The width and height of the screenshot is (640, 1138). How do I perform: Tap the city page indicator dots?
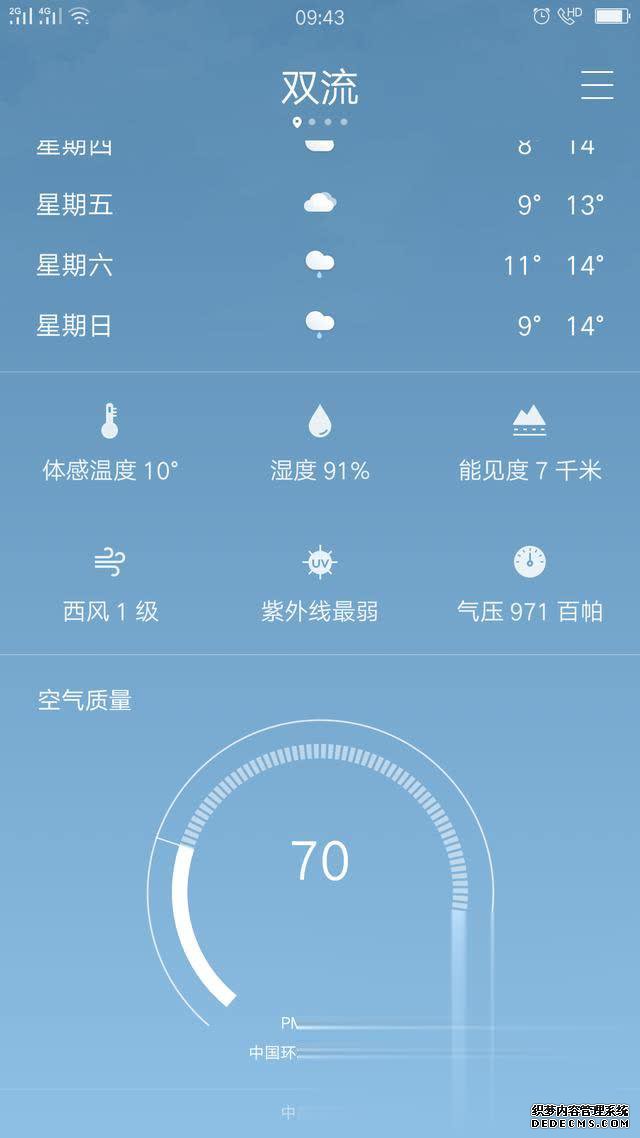(x=320, y=122)
